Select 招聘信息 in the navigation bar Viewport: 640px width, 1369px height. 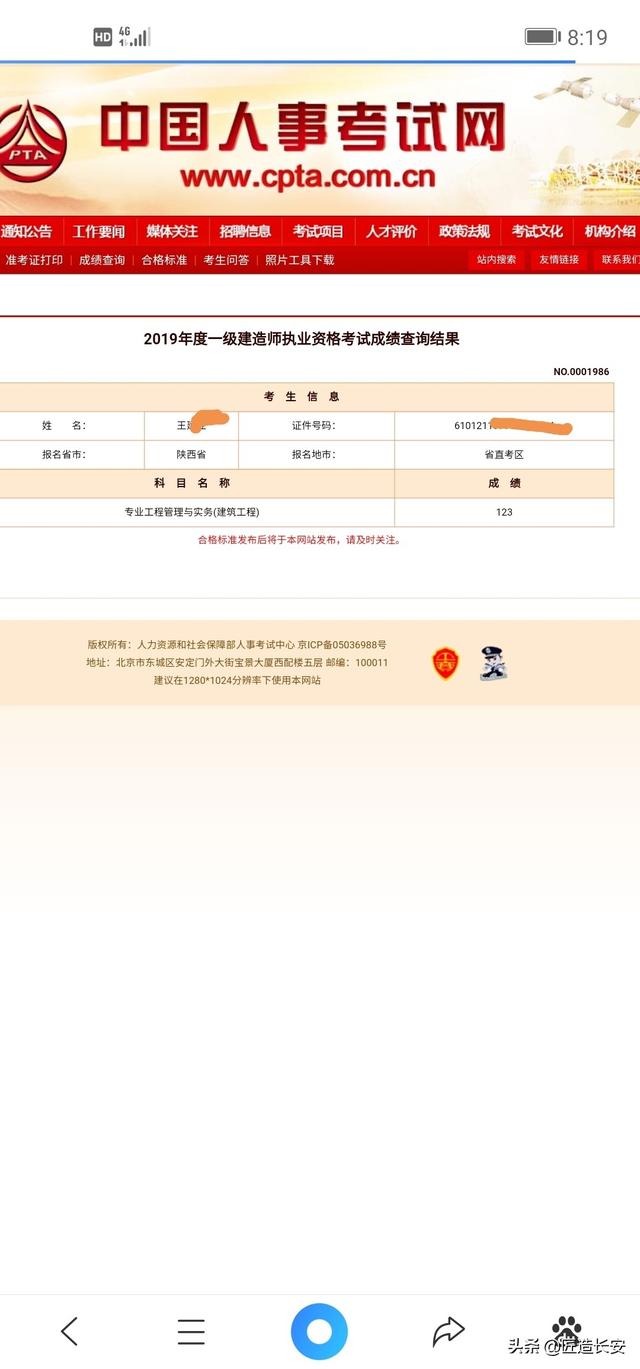click(245, 231)
